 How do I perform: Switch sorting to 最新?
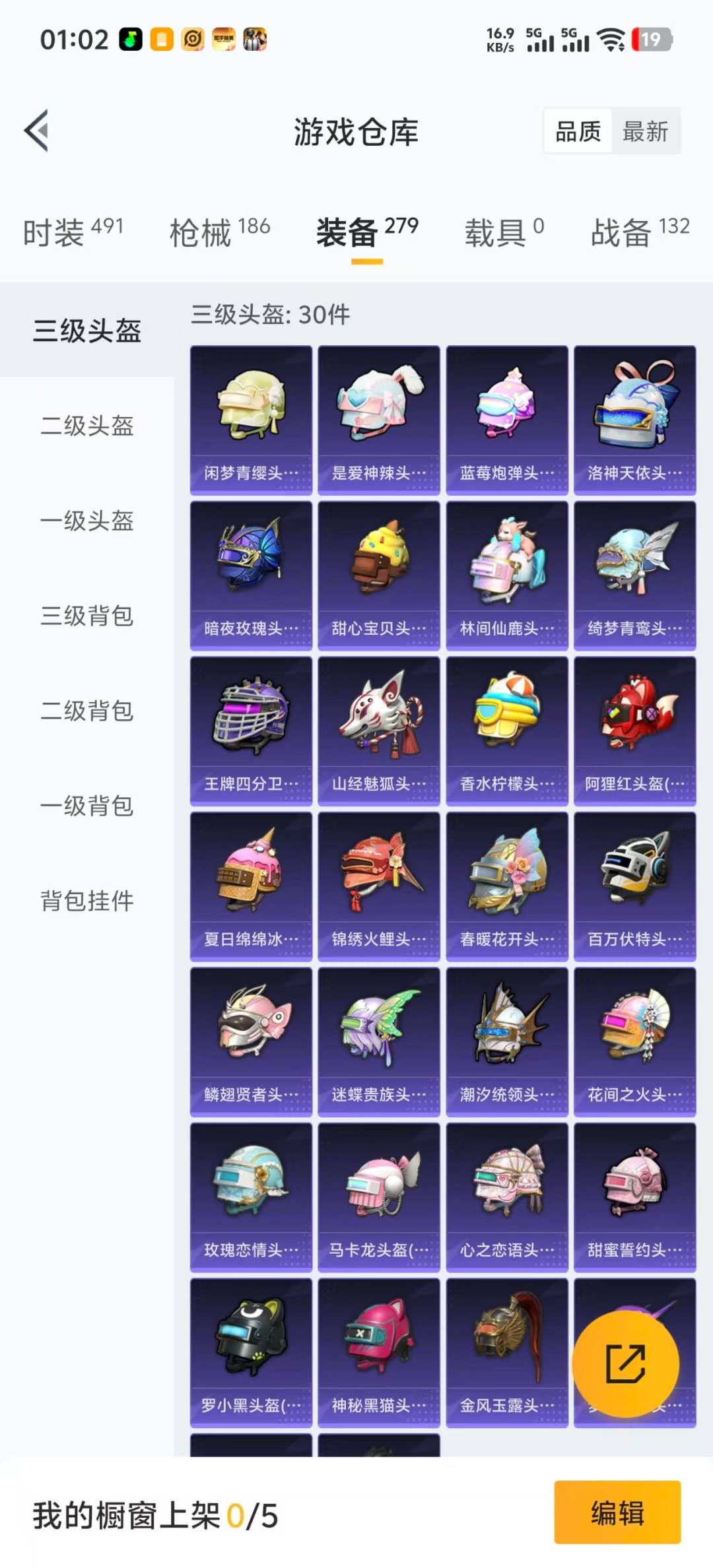[645, 131]
